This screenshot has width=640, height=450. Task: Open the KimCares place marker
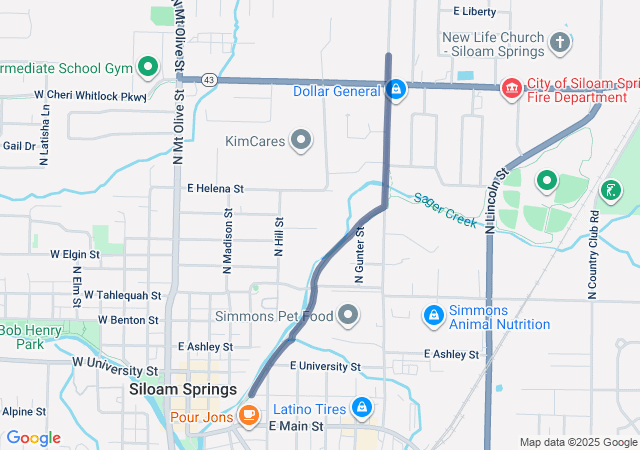[x=301, y=140]
